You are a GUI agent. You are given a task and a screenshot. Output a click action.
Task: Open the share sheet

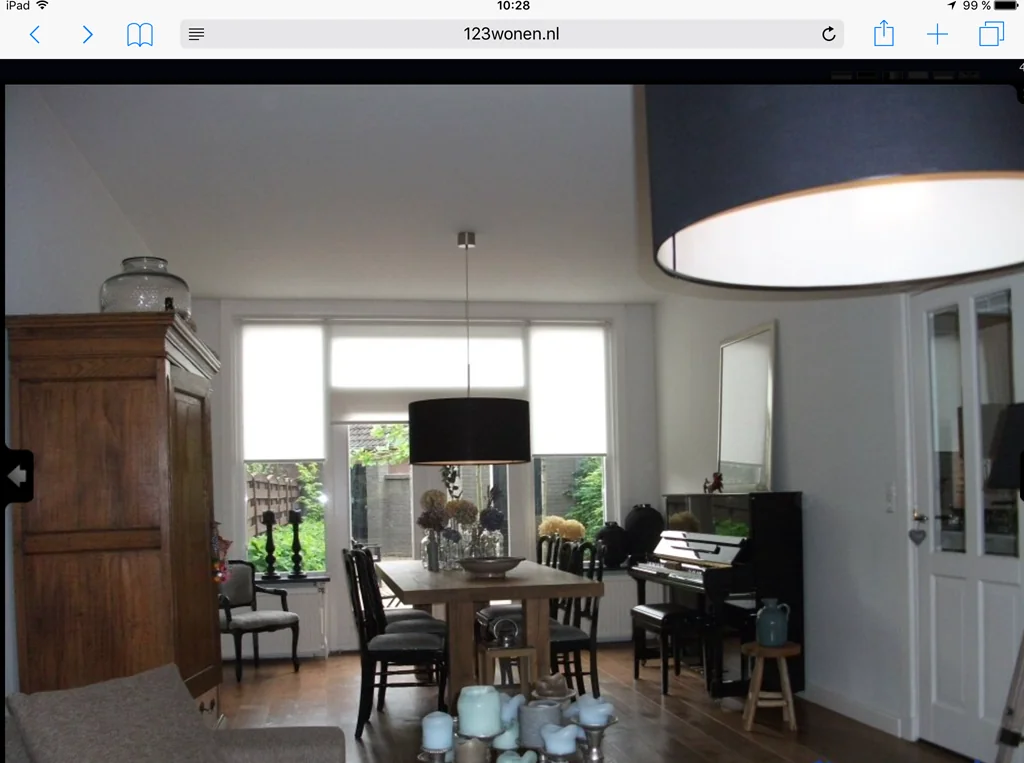884,34
